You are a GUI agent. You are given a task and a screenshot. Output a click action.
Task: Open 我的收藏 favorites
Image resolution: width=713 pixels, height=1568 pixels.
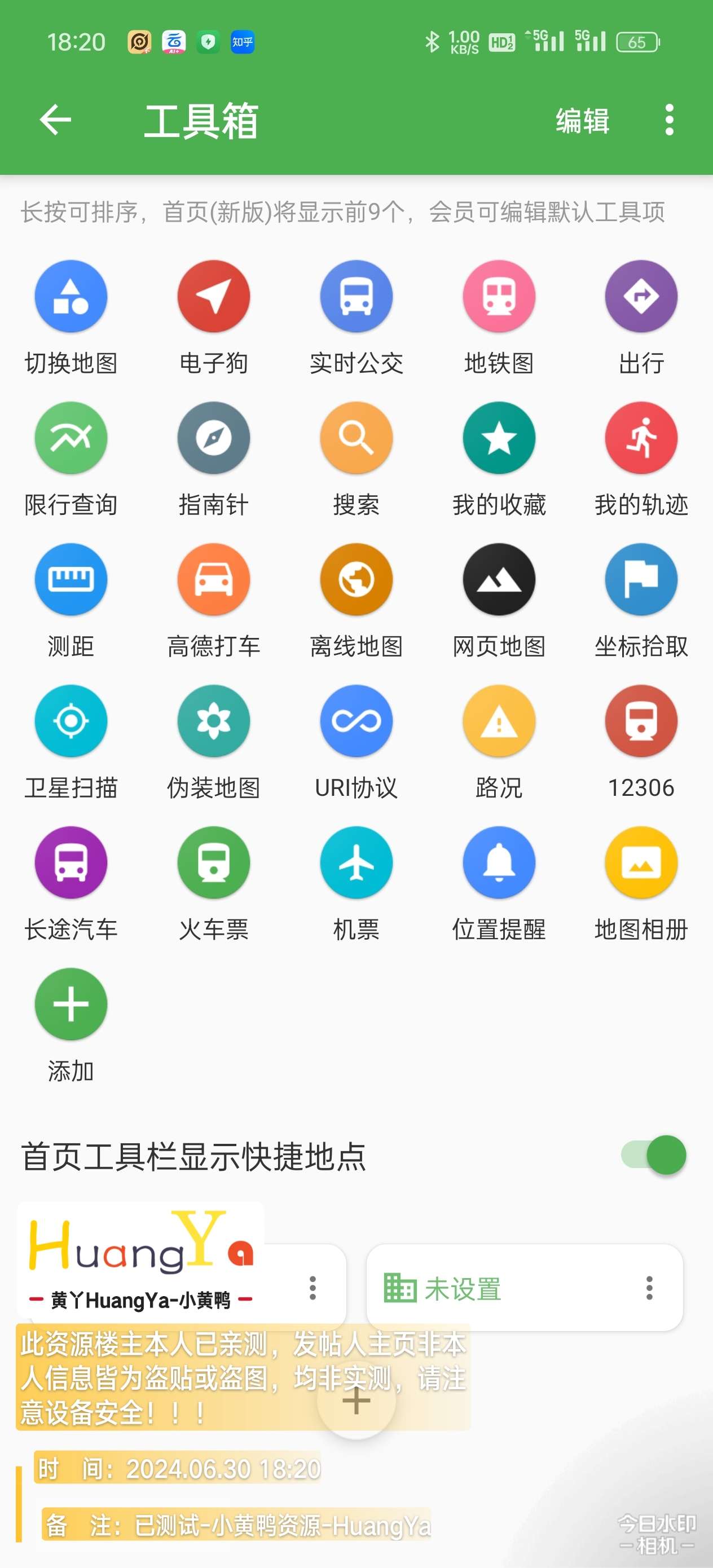(499, 438)
